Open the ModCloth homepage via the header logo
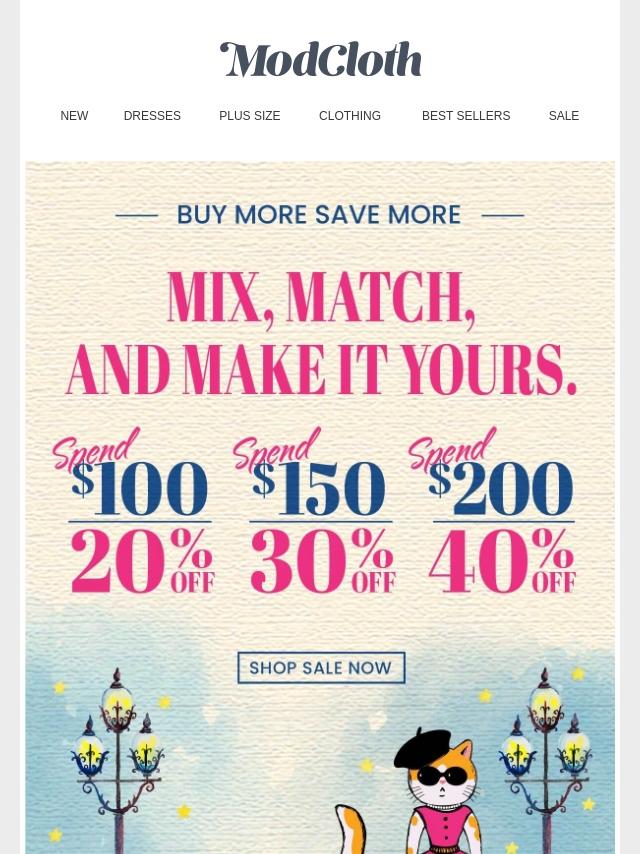This screenshot has height=854, width=640. click(x=321, y=60)
